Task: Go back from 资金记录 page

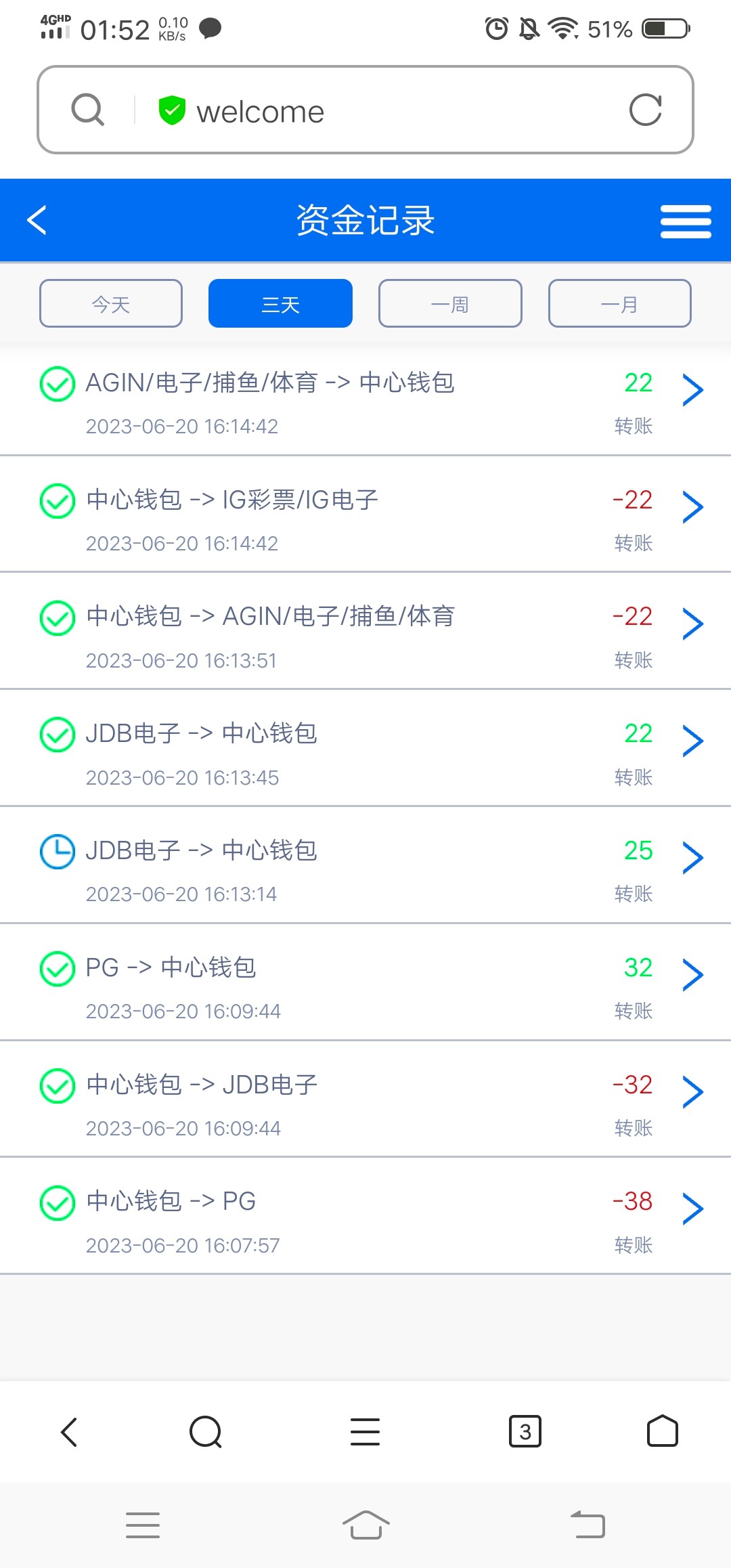Action: click(37, 220)
